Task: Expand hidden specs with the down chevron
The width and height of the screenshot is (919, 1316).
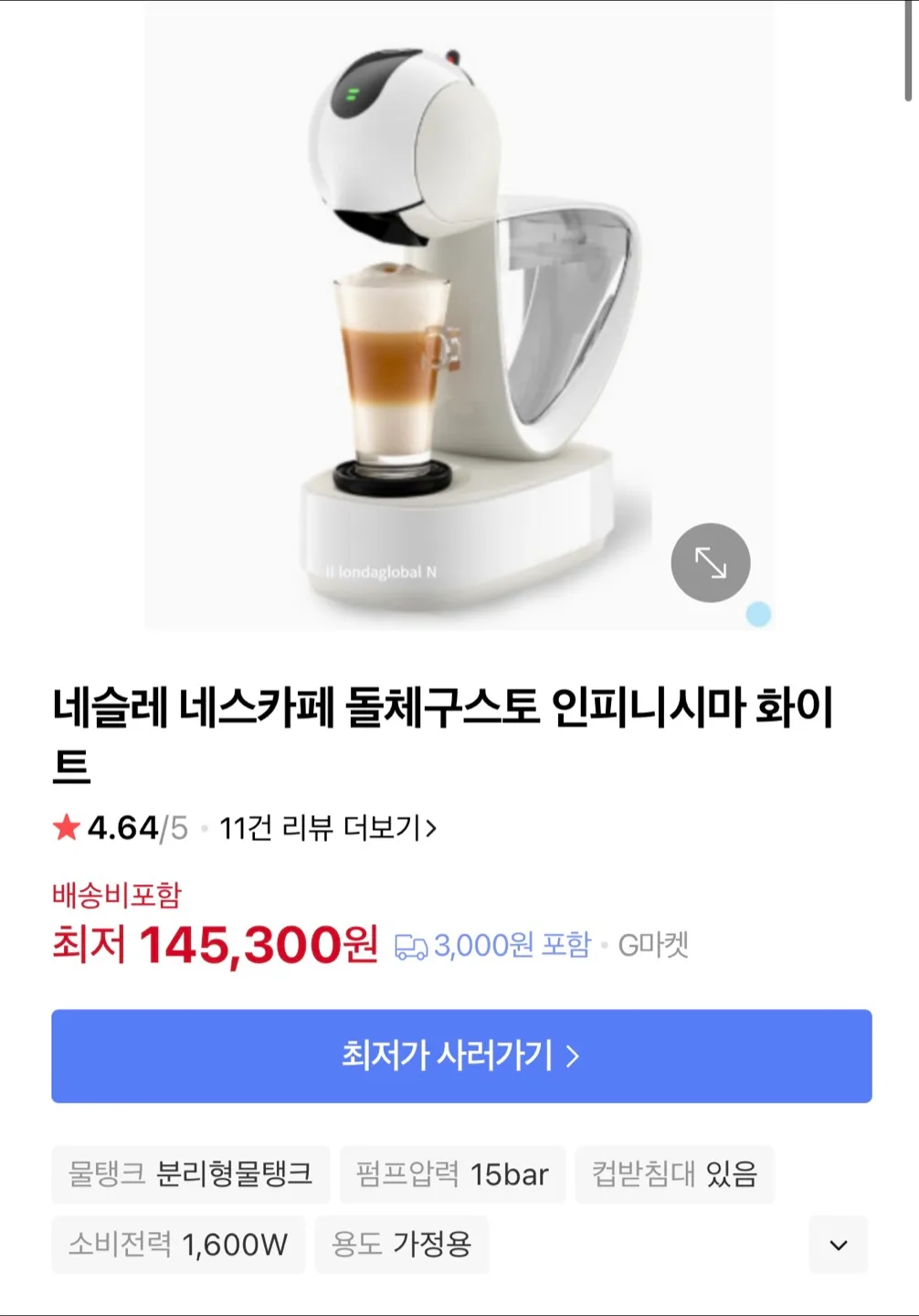Action: click(836, 1245)
